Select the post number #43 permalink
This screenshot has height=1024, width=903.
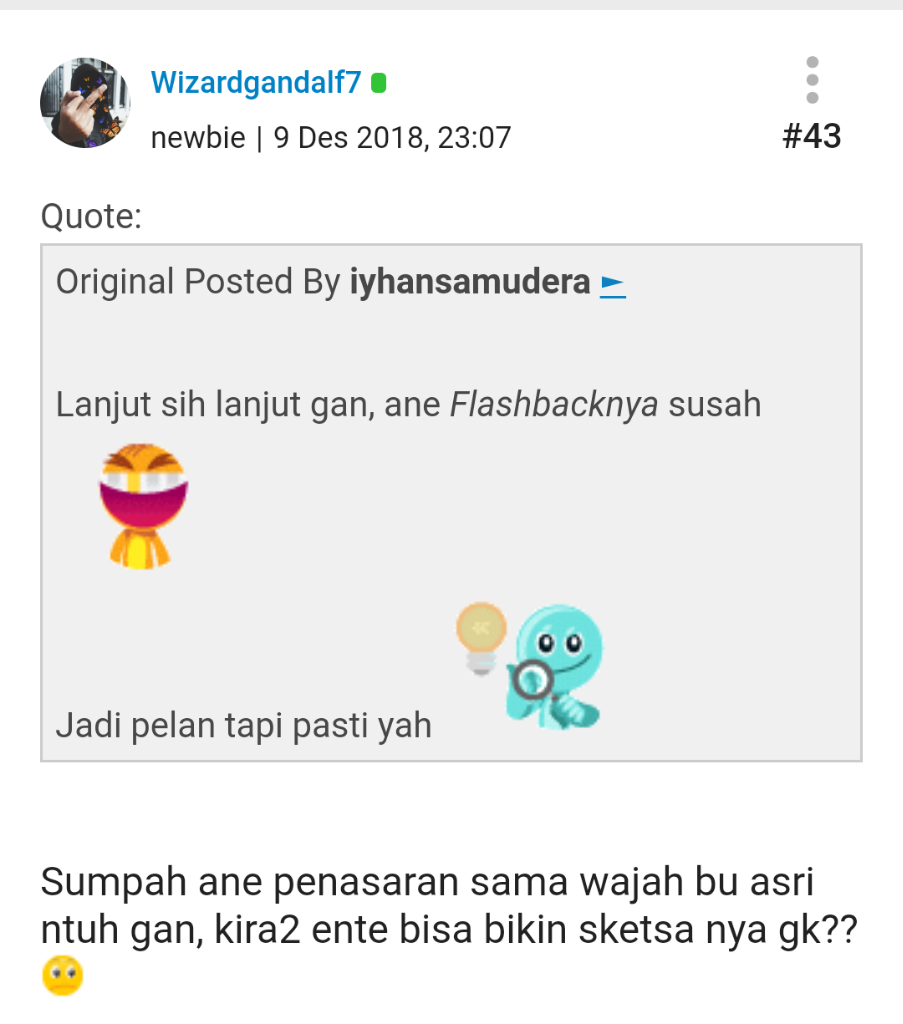(814, 136)
